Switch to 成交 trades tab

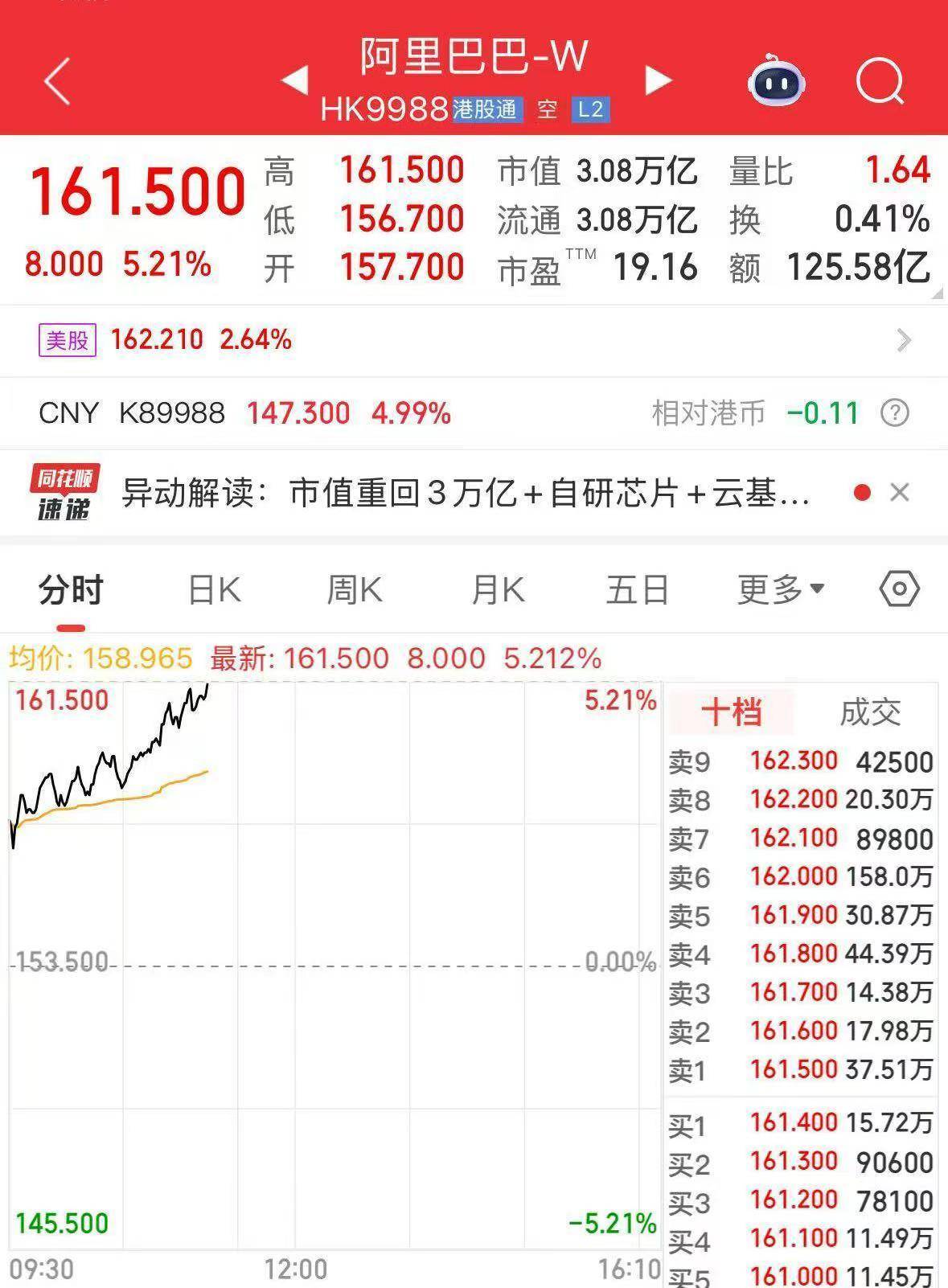click(x=870, y=712)
